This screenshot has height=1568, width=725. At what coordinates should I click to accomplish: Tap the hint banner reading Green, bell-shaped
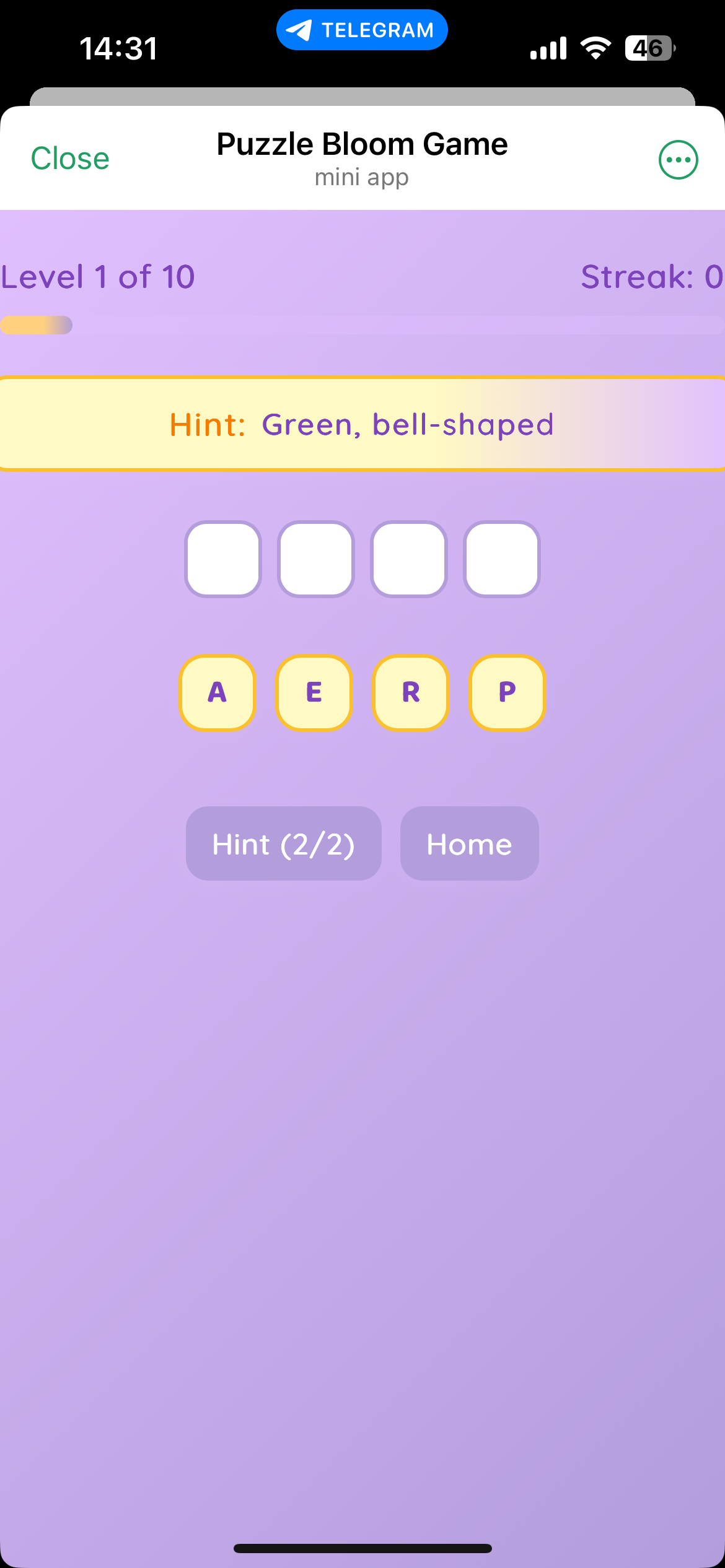362,424
